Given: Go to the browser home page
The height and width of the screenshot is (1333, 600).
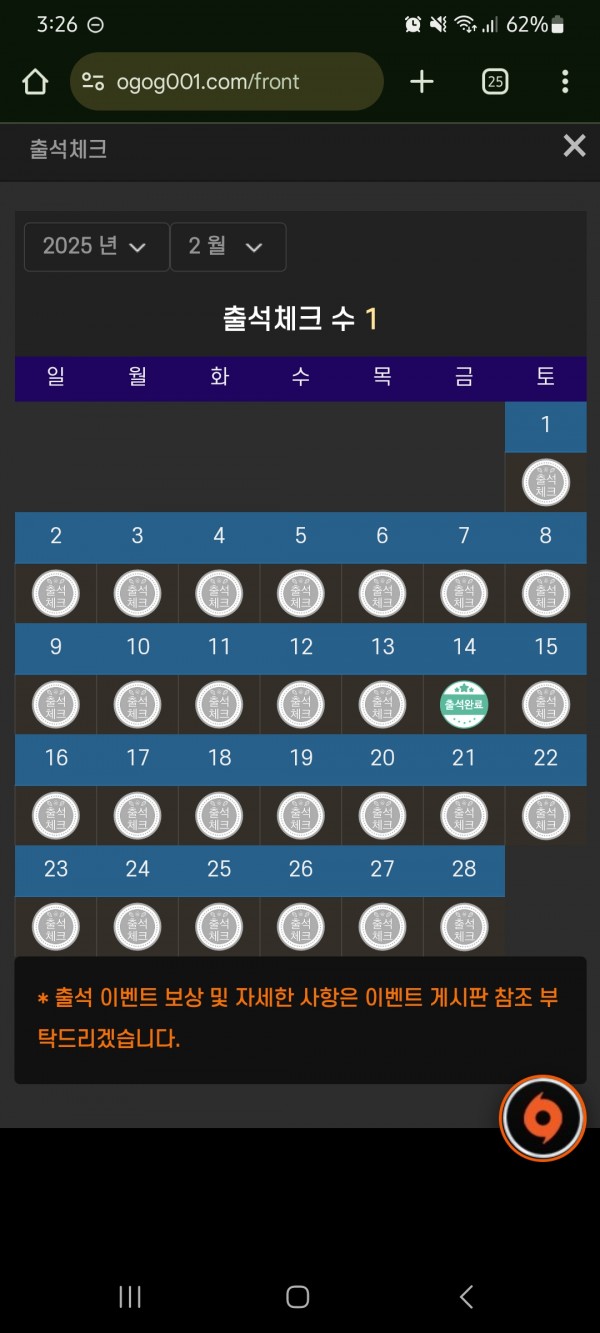Looking at the screenshot, I should click(x=35, y=82).
